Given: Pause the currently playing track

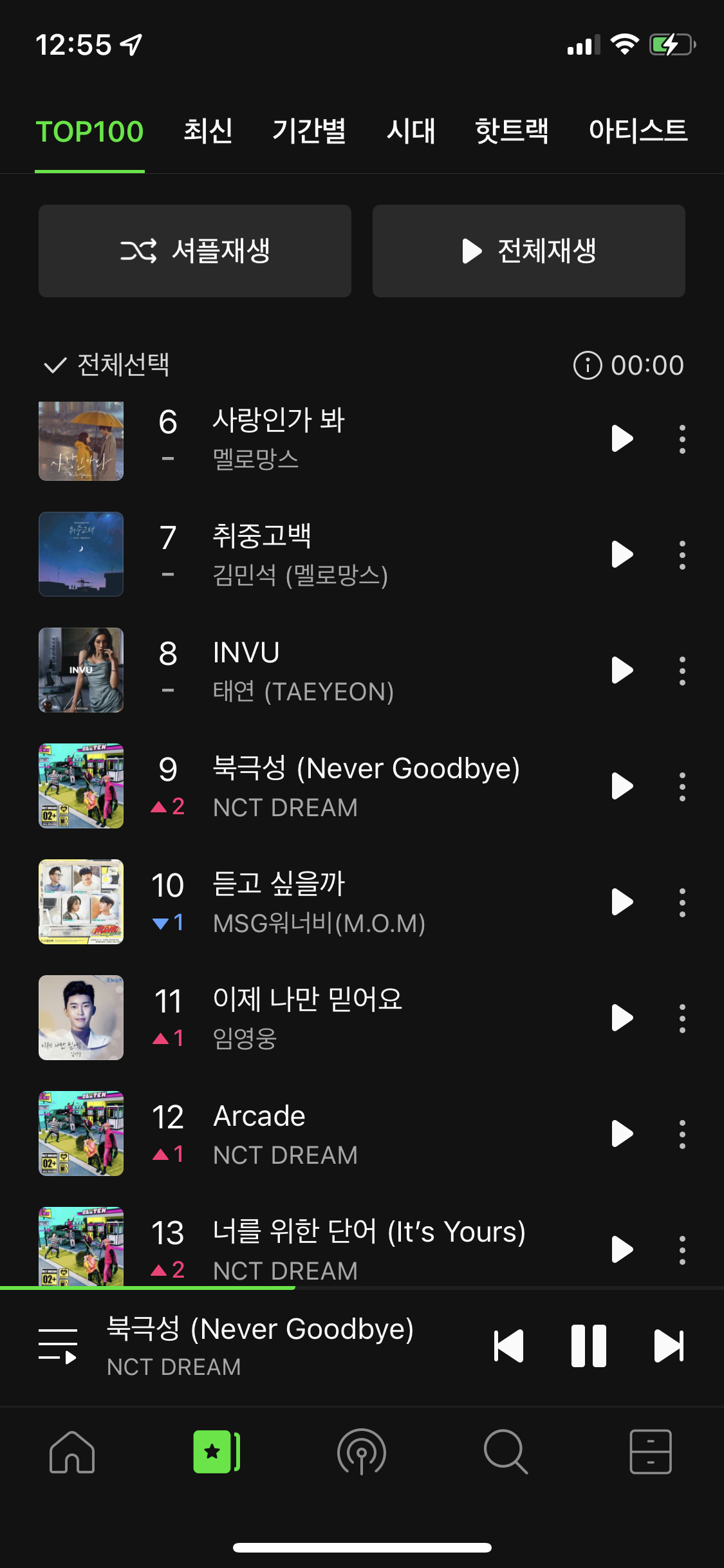Looking at the screenshot, I should (x=588, y=1346).
